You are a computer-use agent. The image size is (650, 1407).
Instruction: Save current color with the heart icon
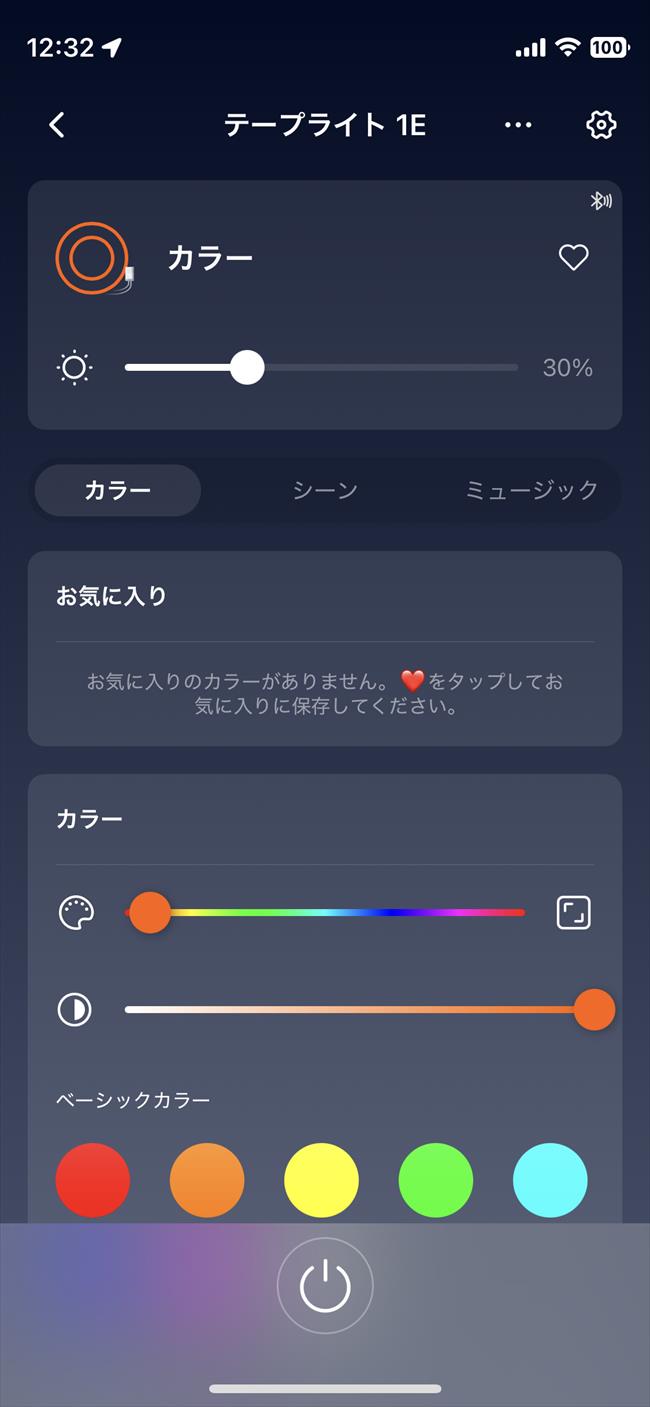tap(573, 258)
